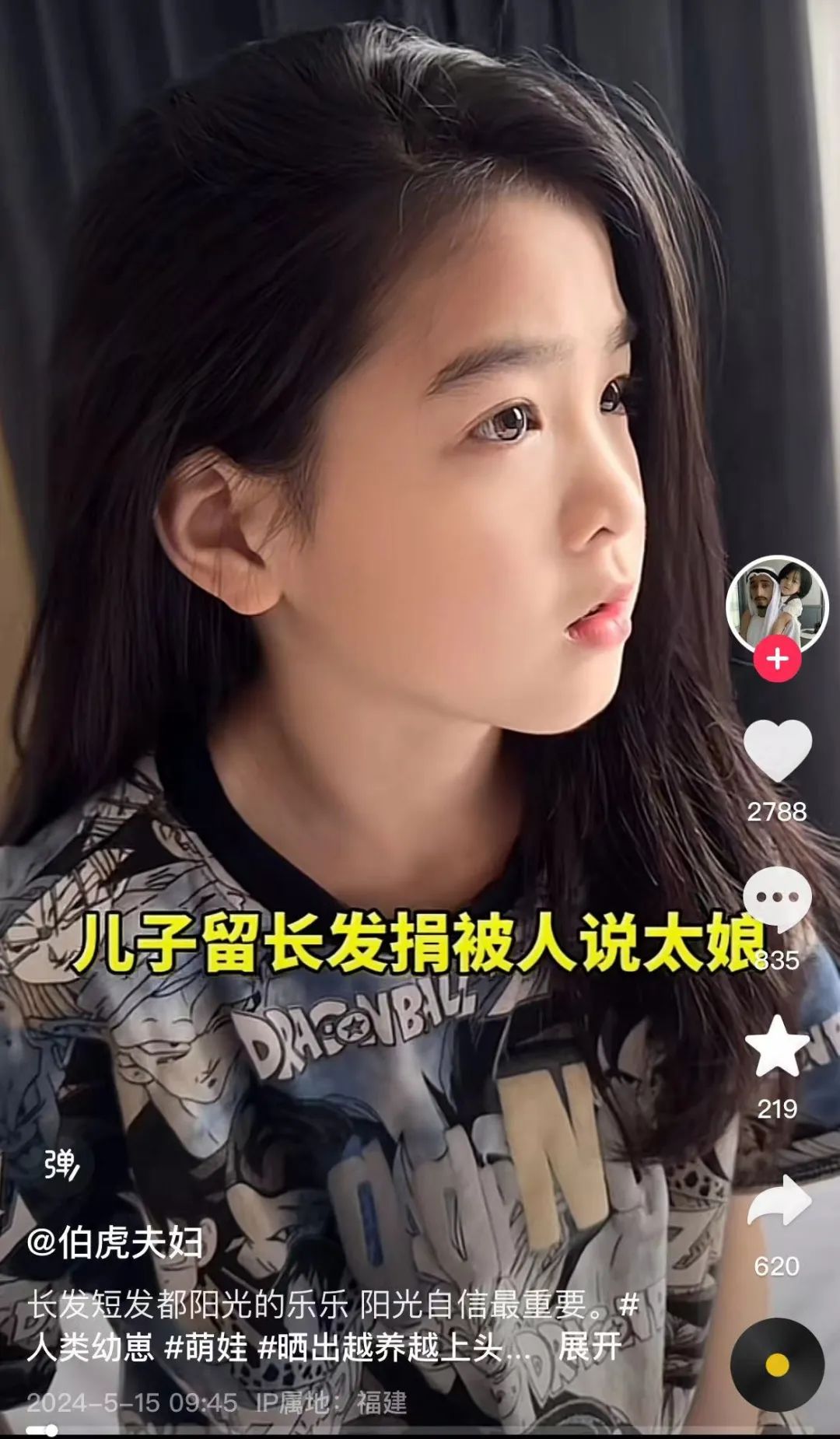The image size is (840, 1439).
Task: Like this video with the heart
Action: click(x=777, y=751)
